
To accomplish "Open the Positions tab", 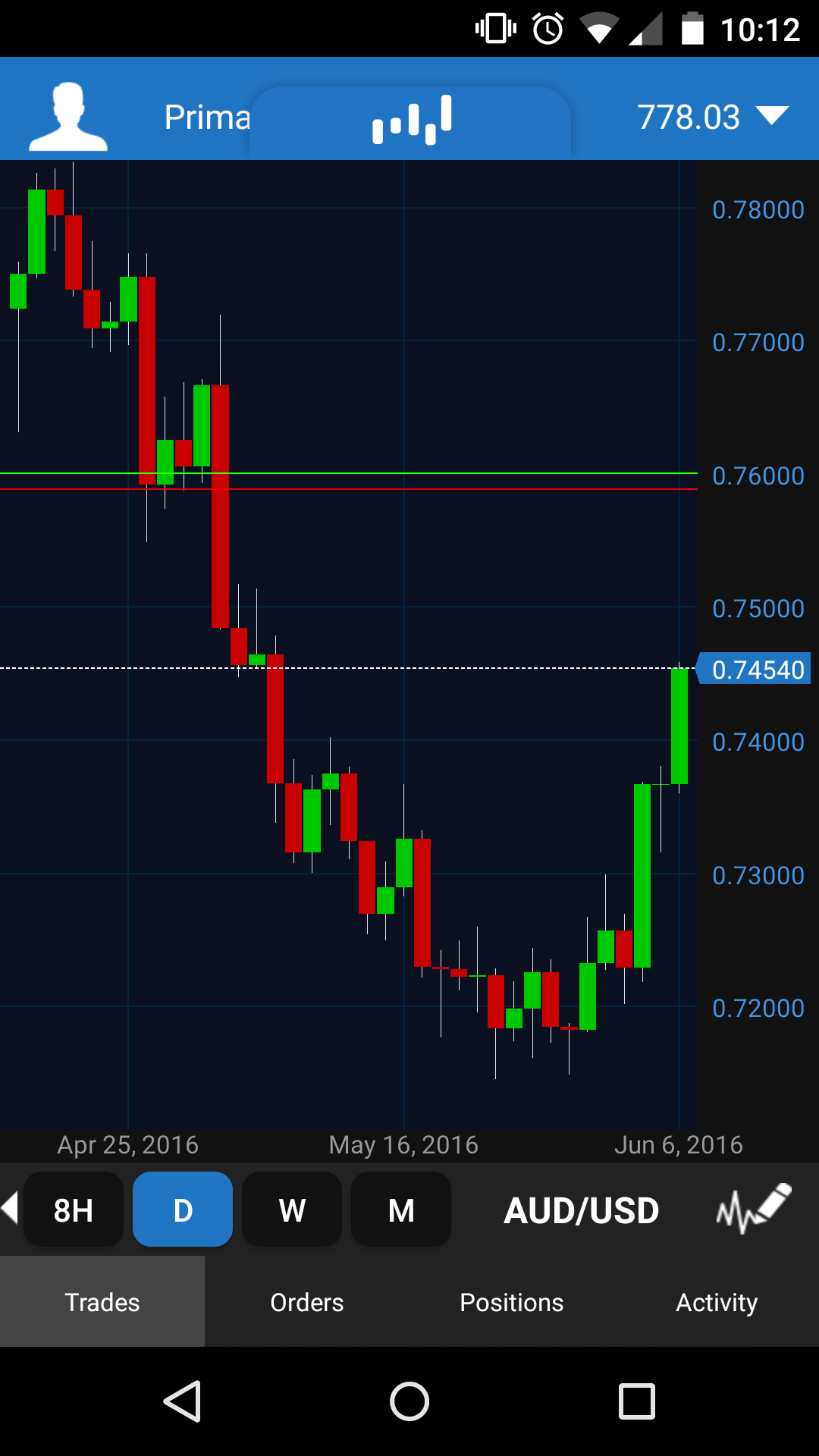I will pos(512,1302).
